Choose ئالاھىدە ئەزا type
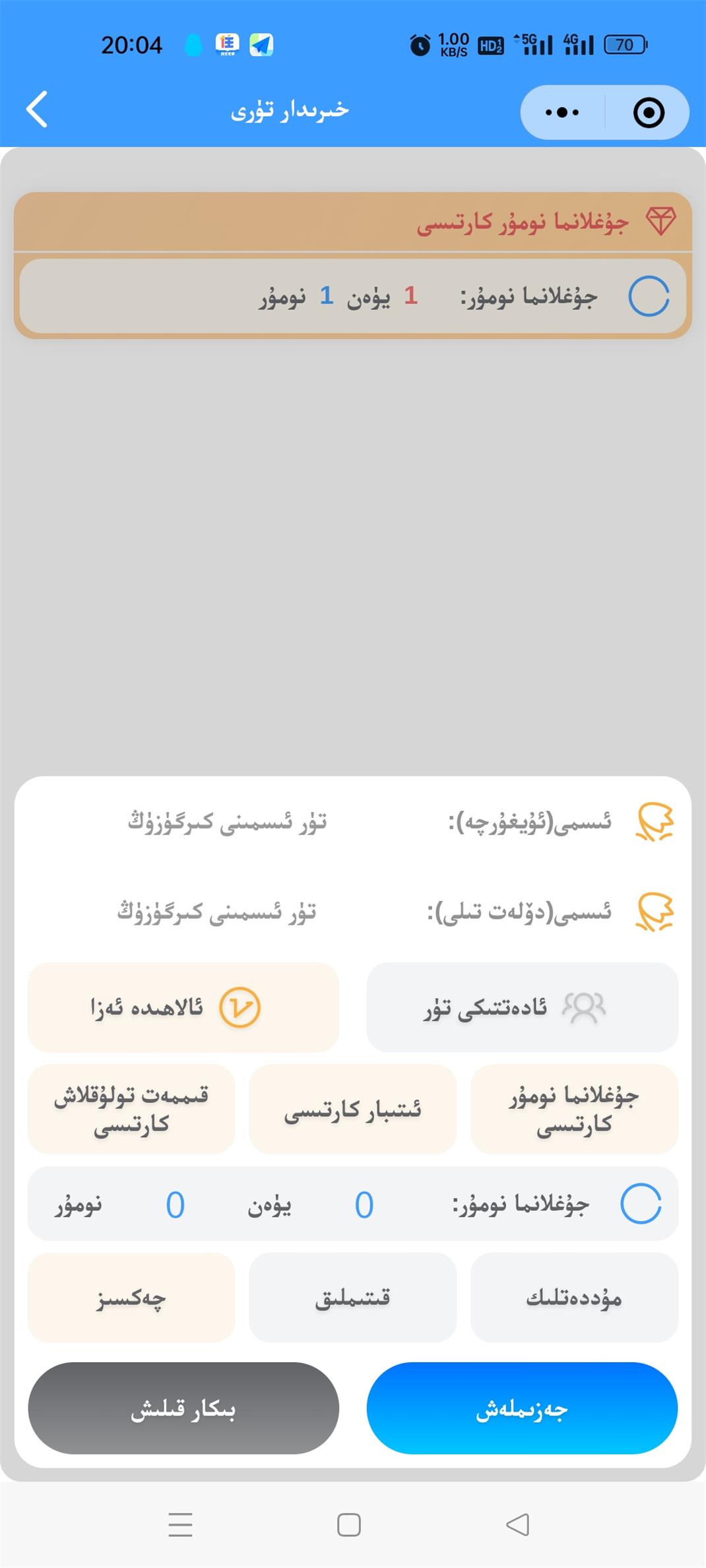The height and width of the screenshot is (1568, 706). 183,1007
